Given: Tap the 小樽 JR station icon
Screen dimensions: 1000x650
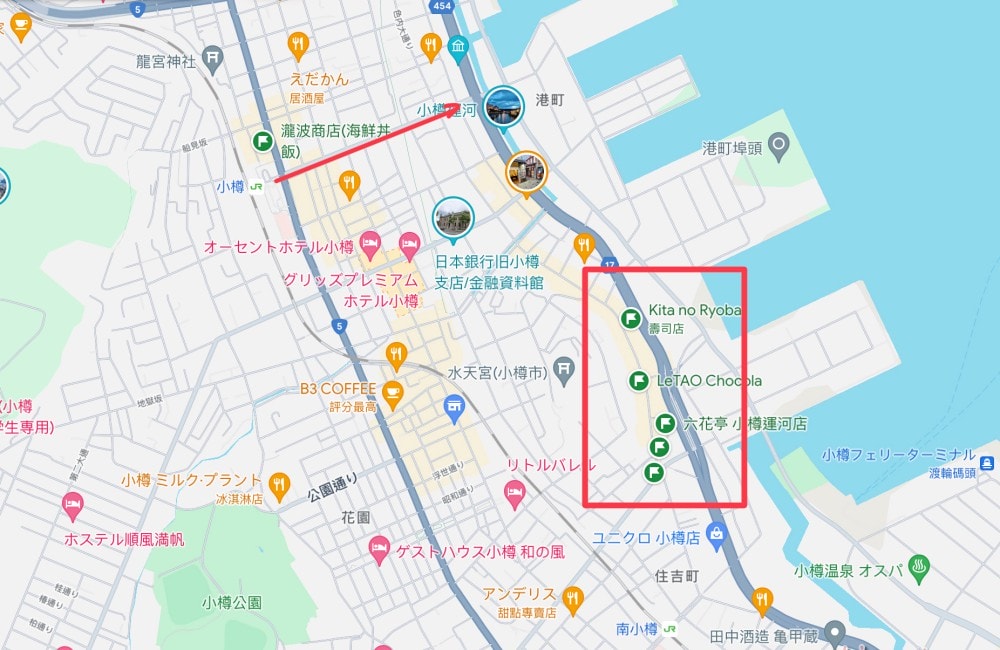Looking at the screenshot, I should pyautogui.click(x=256, y=187).
